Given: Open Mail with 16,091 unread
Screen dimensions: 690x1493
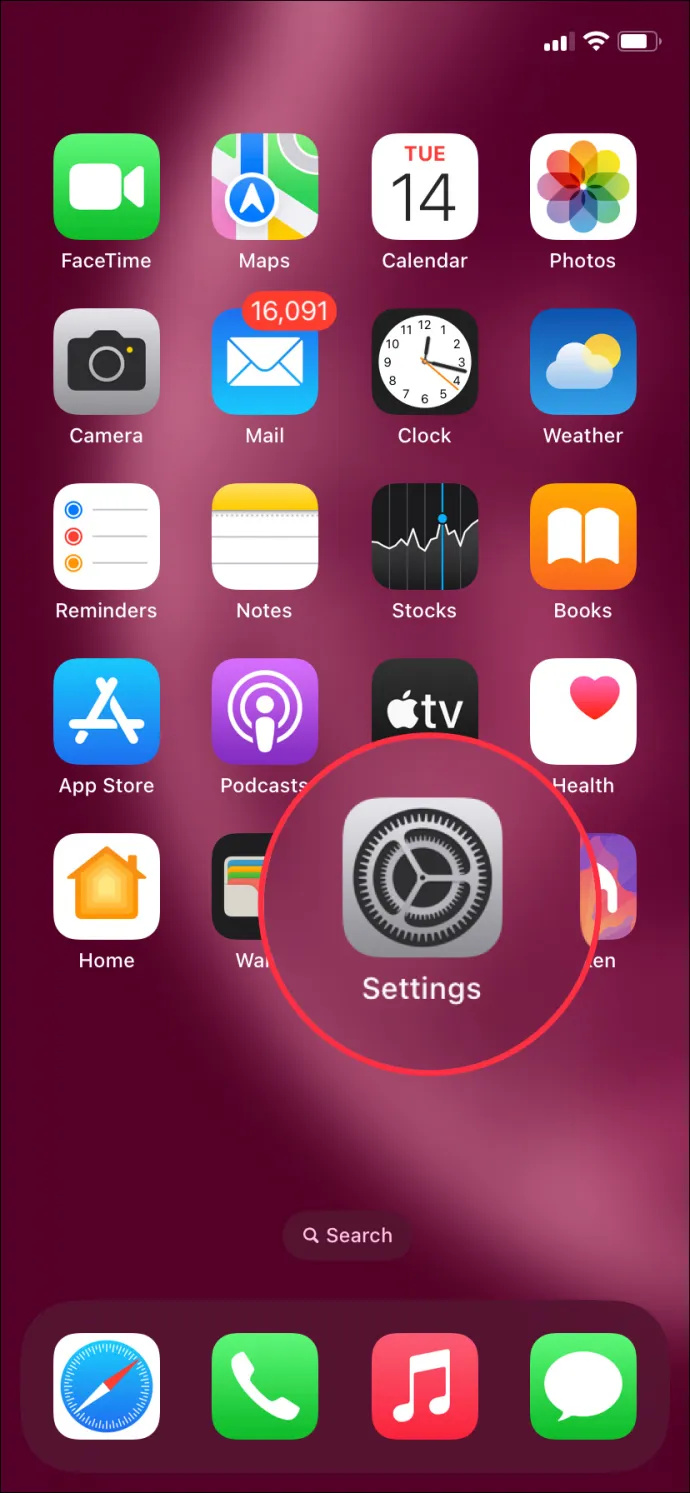Looking at the screenshot, I should (x=265, y=362).
